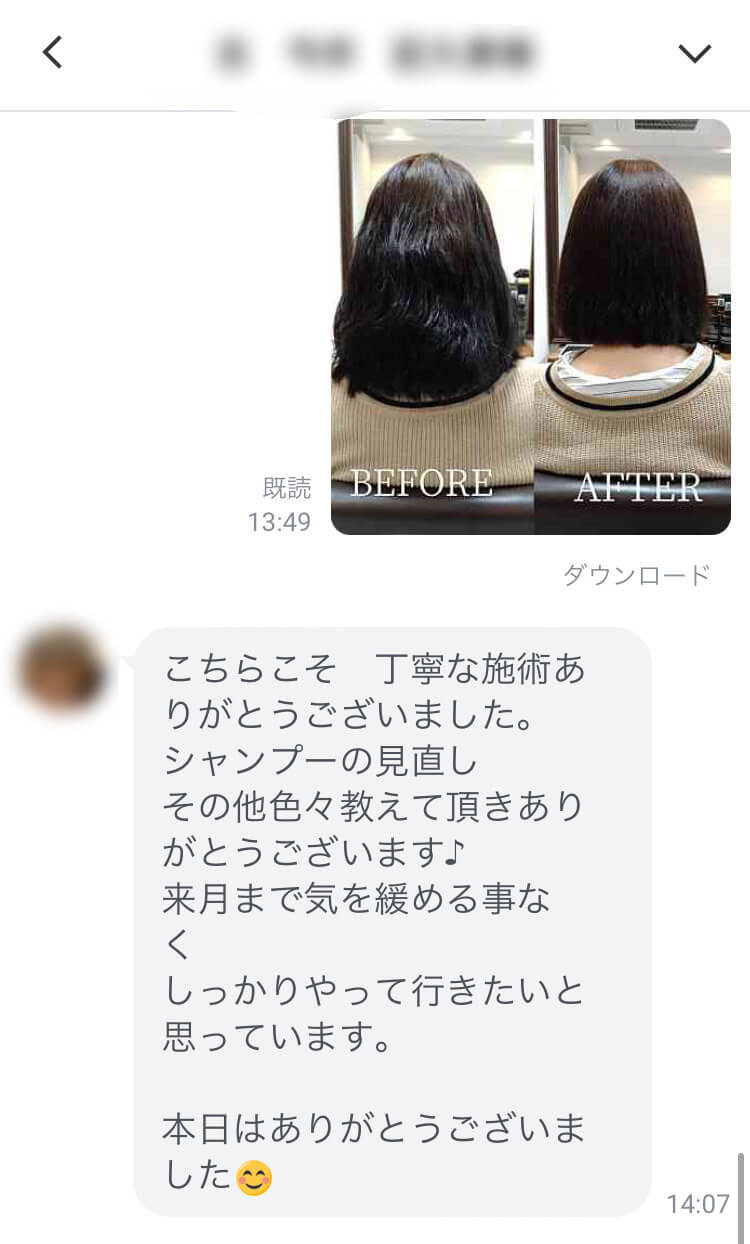Open the BEFORE/AFTER hair photo

(531, 327)
